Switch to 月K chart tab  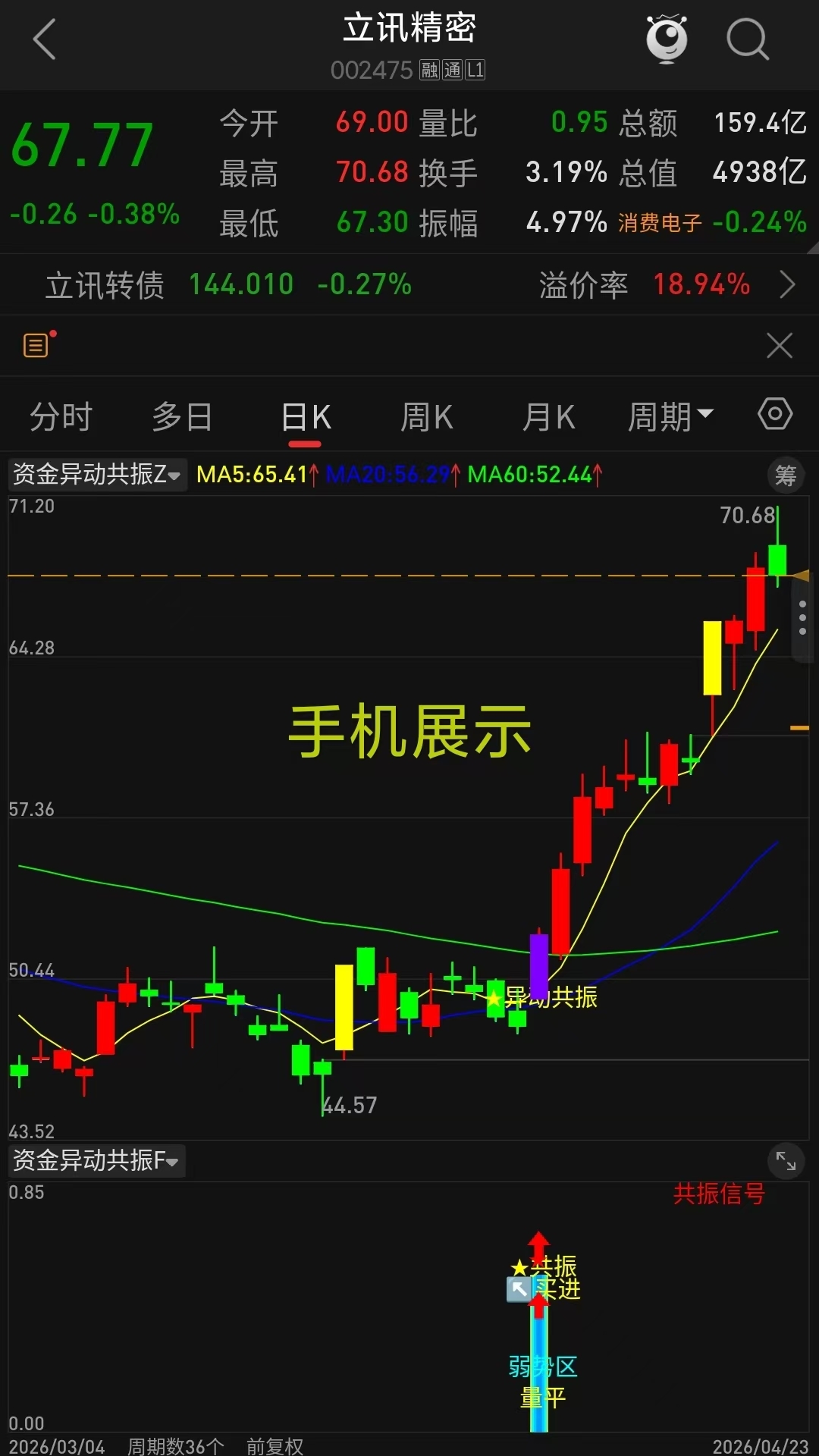click(548, 417)
